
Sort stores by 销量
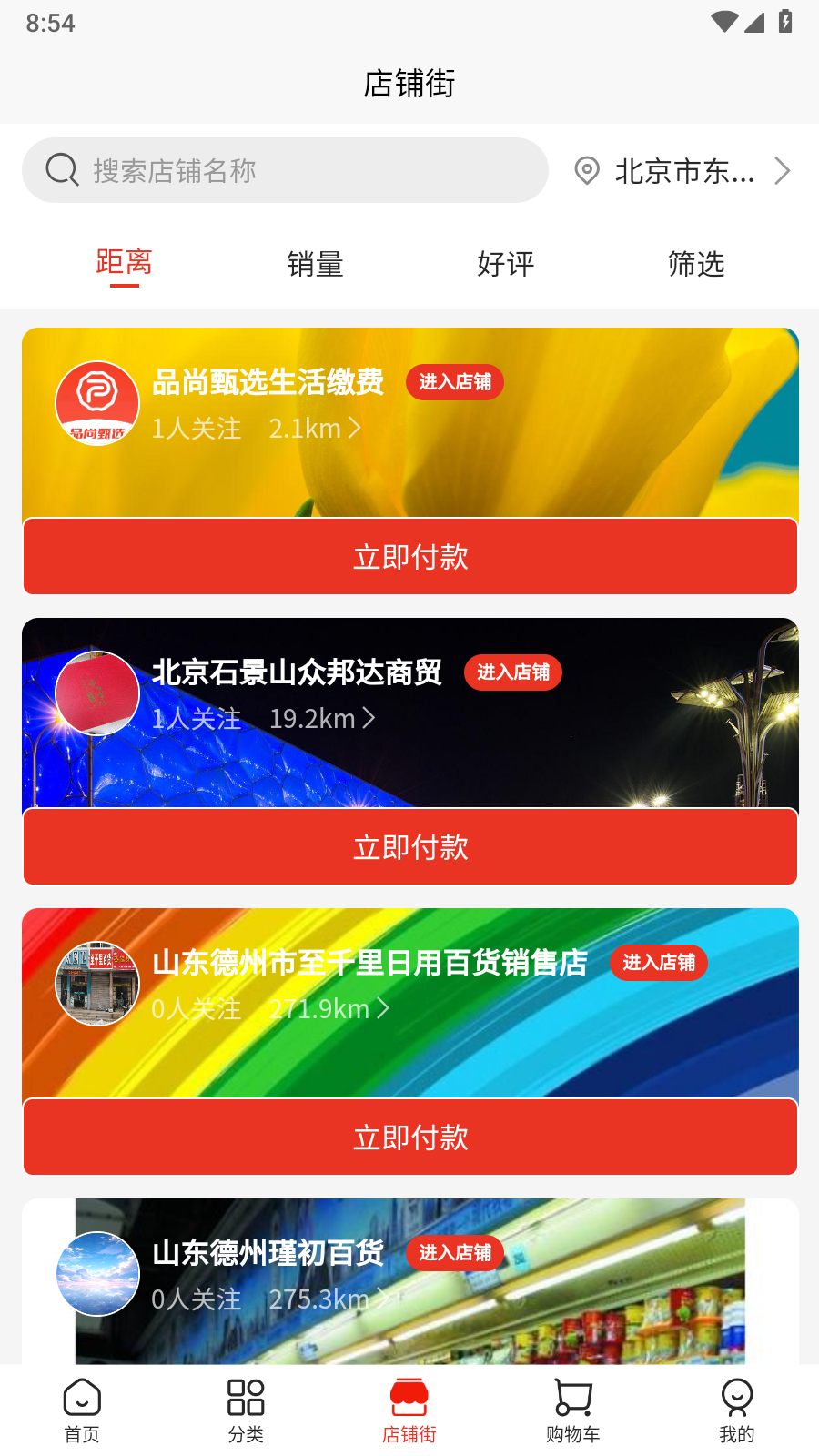click(315, 264)
